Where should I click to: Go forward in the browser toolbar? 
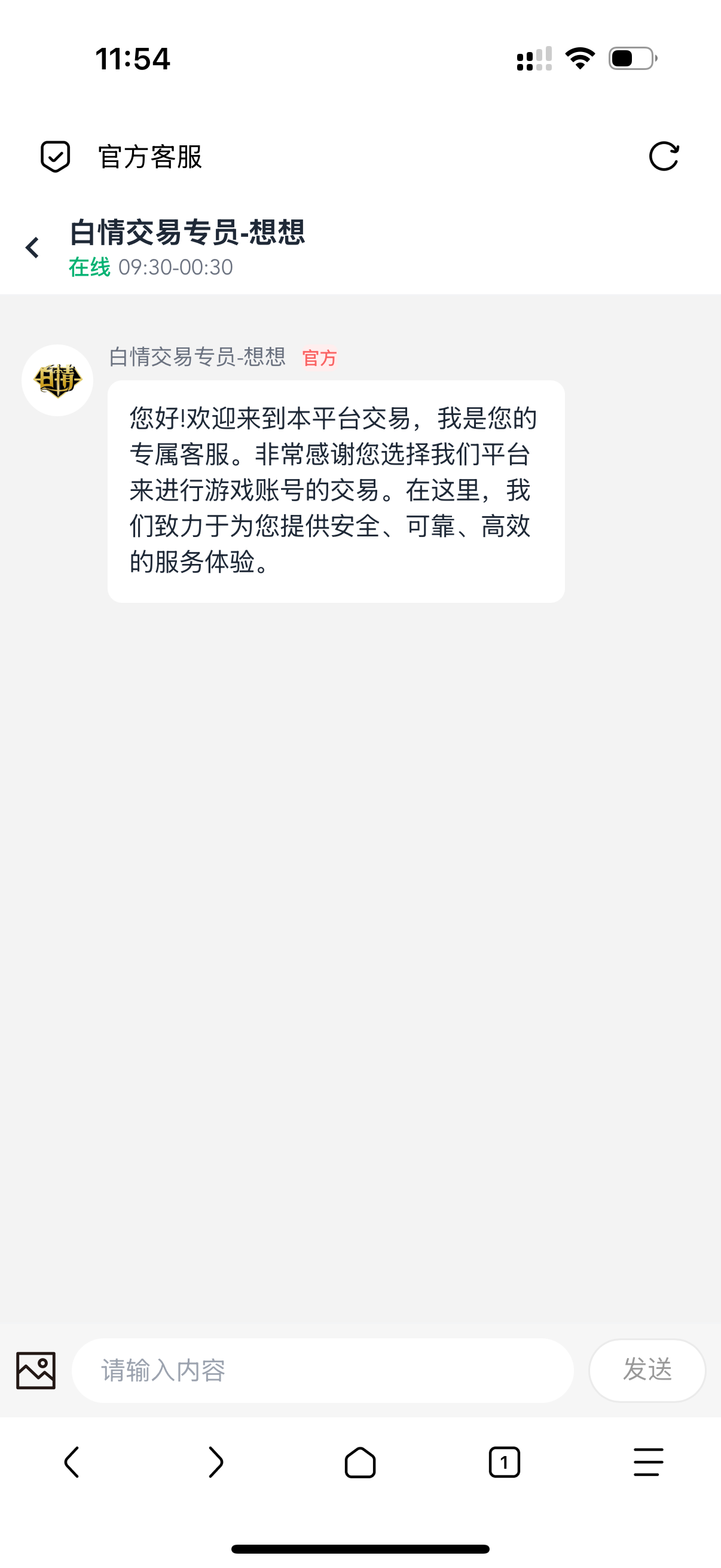[x=216, y=1462]
